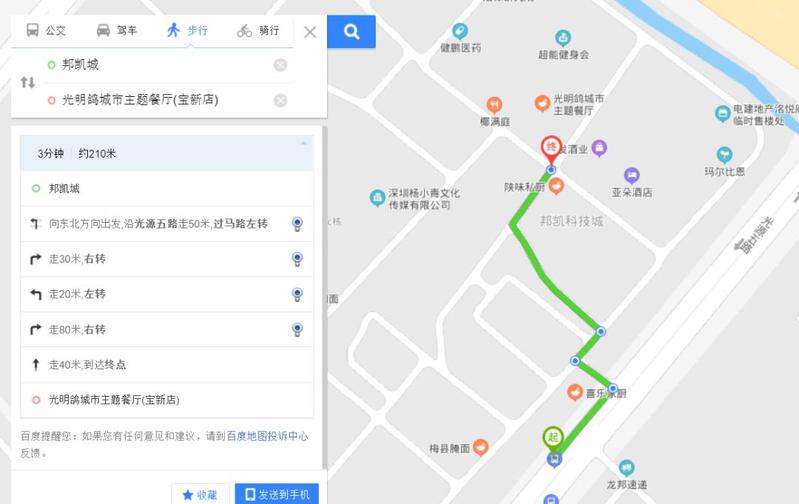Screen dimensions: 799x504
Task: Select the 骑行 cycling tab
Action: (x=258, y=31)
